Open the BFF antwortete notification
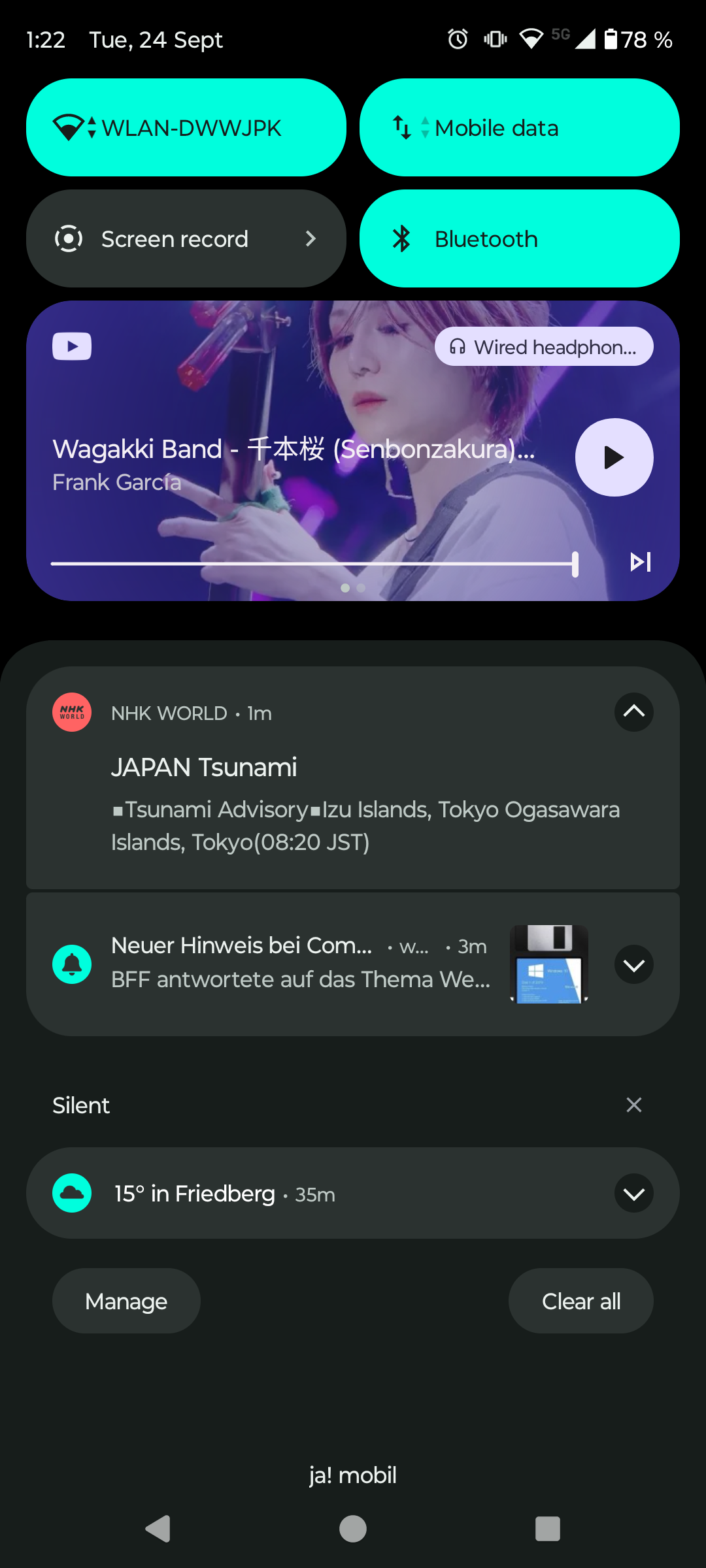This screenshot has height=1568, width=706. pos(301,979)
